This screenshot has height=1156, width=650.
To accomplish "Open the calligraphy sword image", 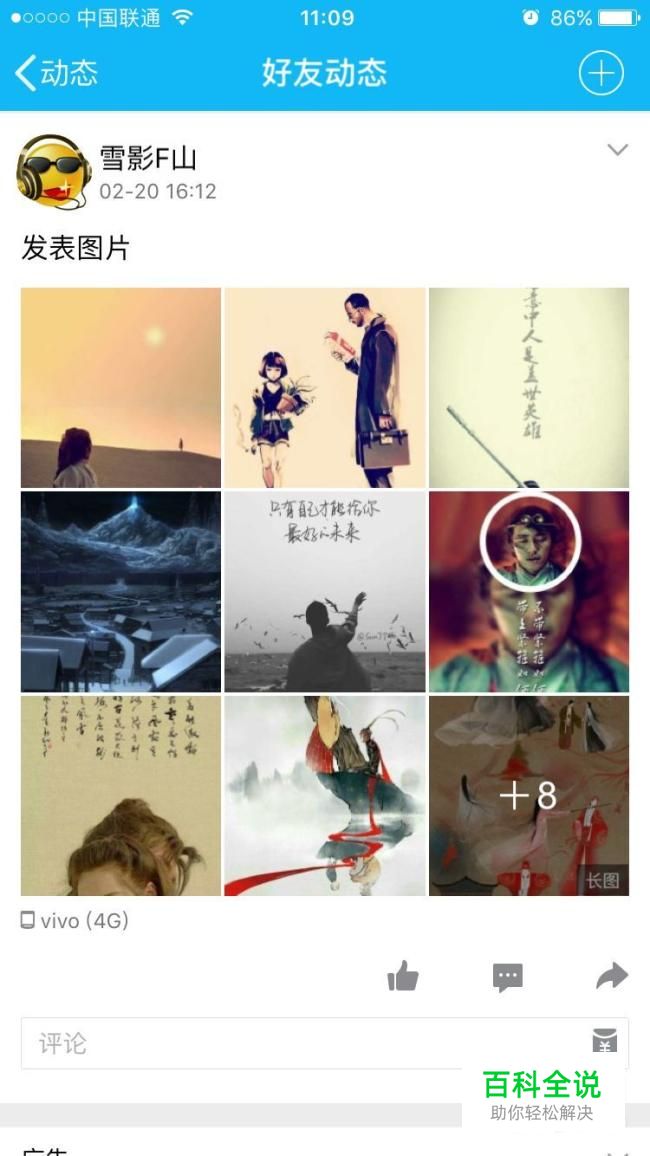I will (x=529, y=388).
